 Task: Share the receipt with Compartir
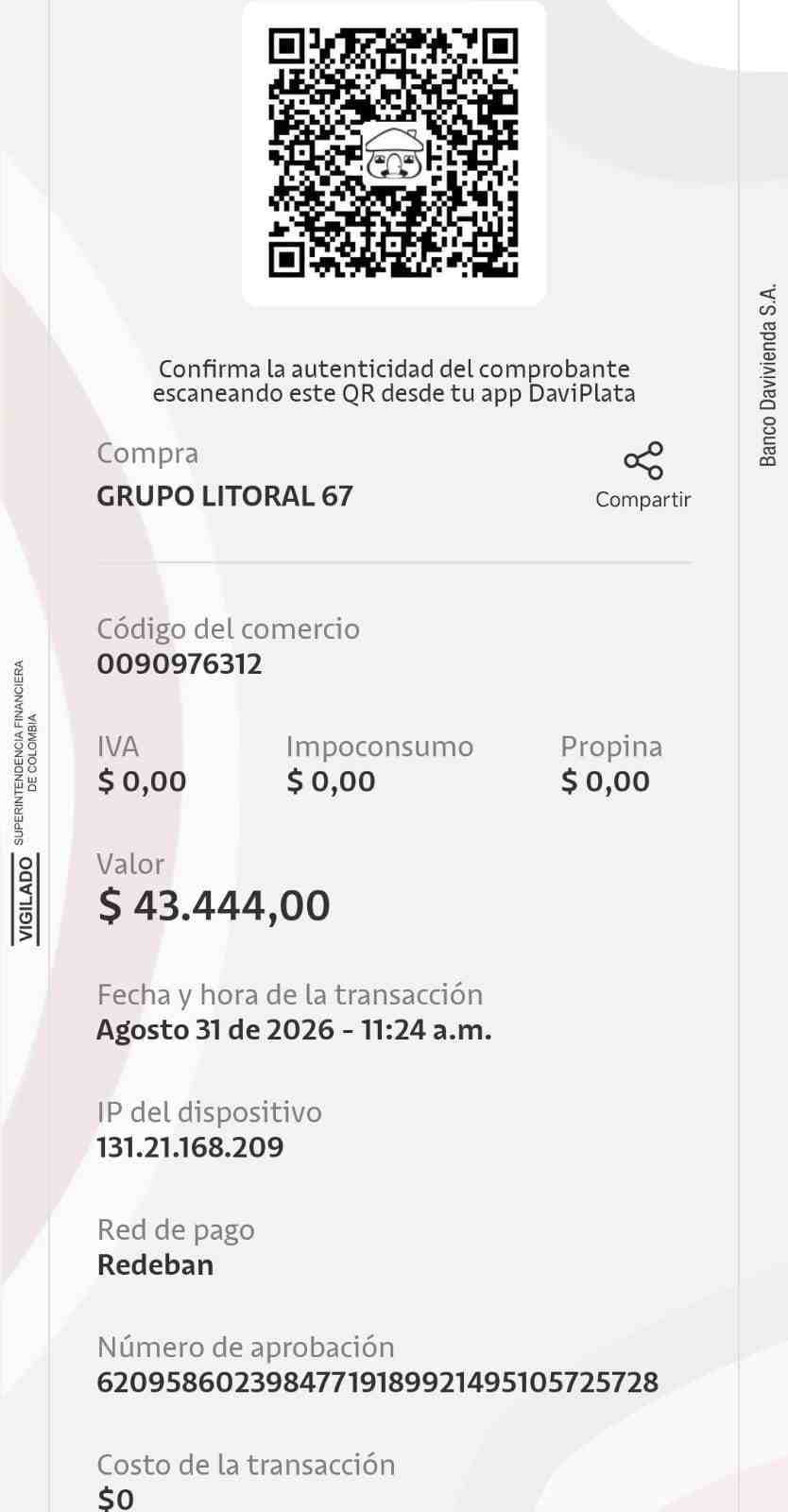[x=643, y=476]
